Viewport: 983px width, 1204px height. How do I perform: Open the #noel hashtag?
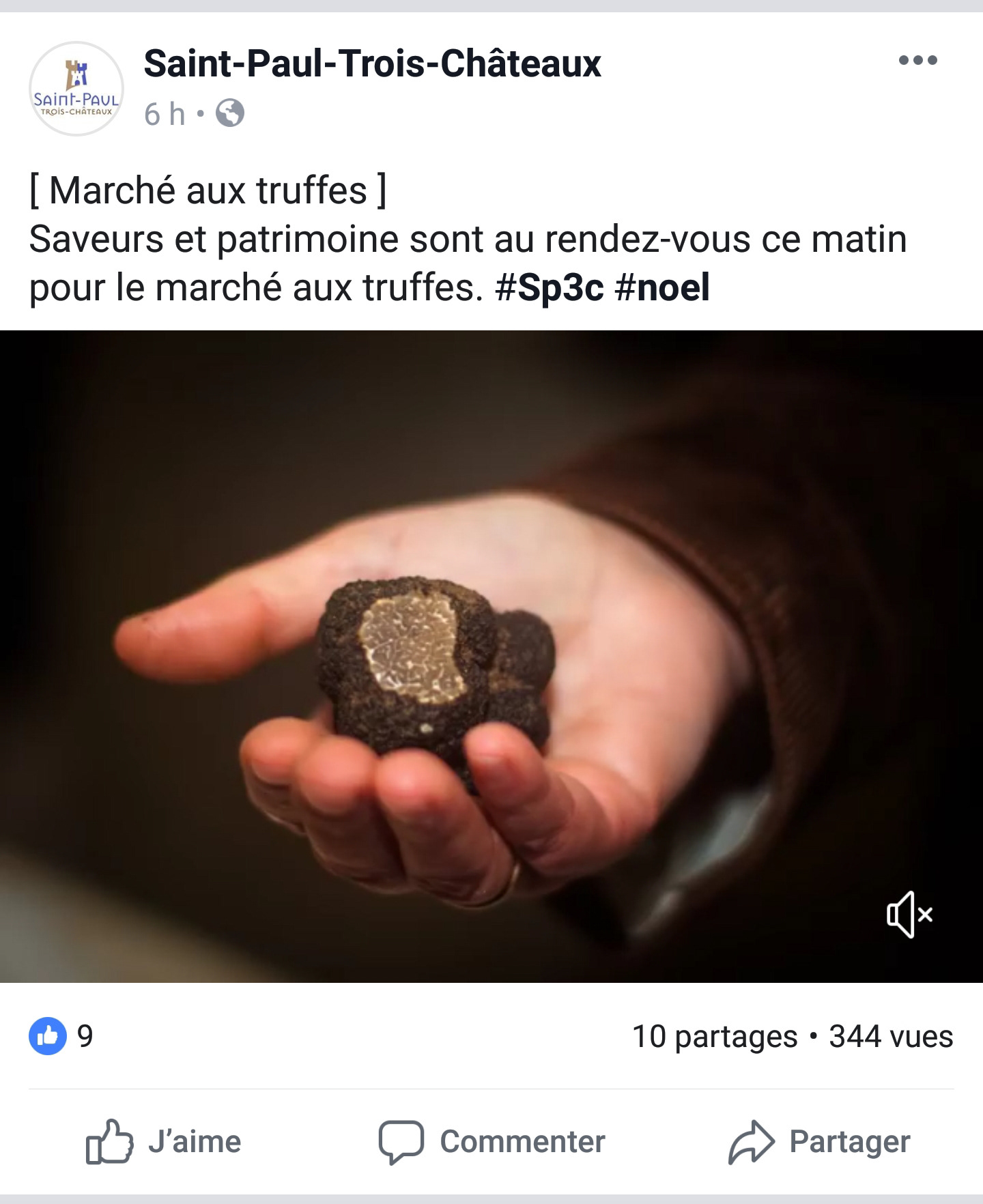click(662, 287)
